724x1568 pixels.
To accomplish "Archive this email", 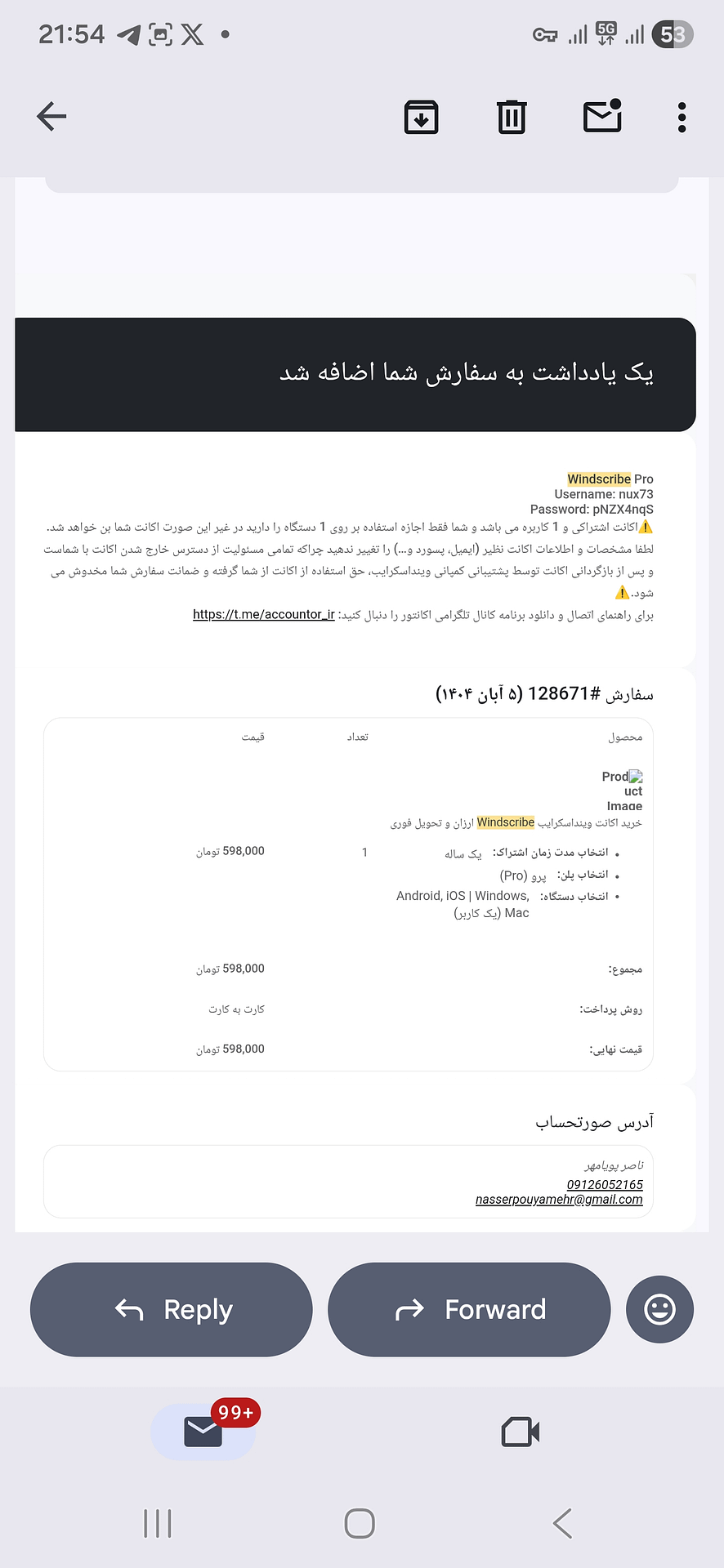I will click(x=422, y=117).
